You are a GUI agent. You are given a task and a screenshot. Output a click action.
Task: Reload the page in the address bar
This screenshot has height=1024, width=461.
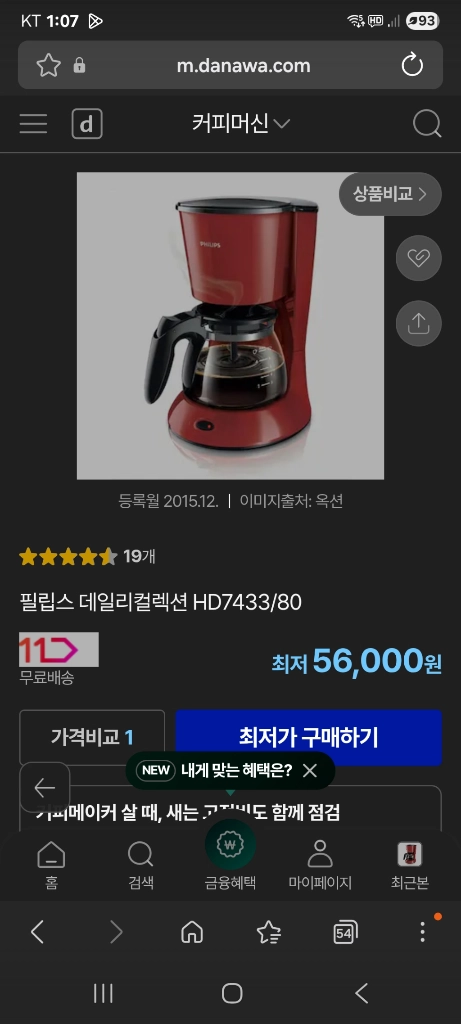(x=412, y=65)
